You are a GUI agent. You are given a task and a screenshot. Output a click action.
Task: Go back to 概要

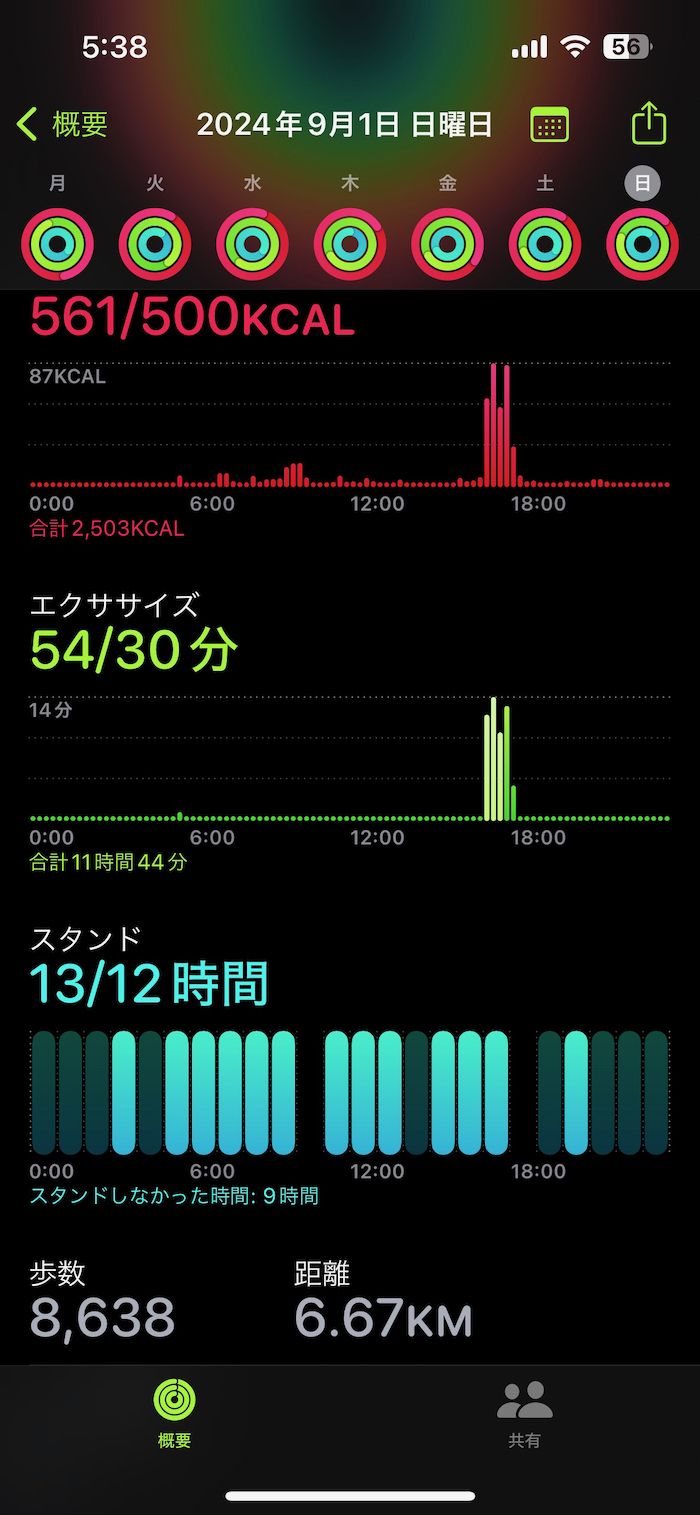click(62, 125)
